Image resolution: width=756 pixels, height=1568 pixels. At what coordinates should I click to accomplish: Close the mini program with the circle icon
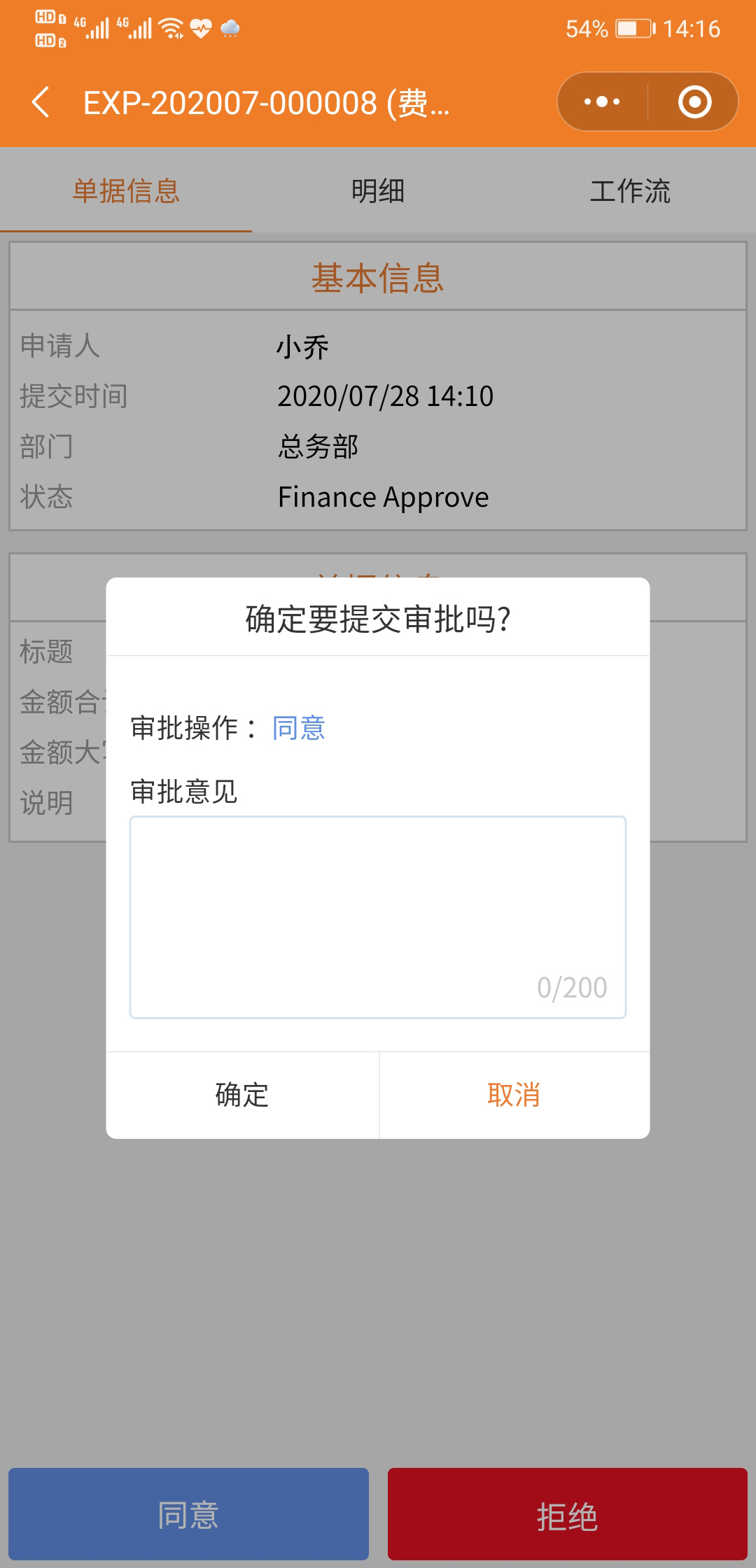tap(694, 102)
